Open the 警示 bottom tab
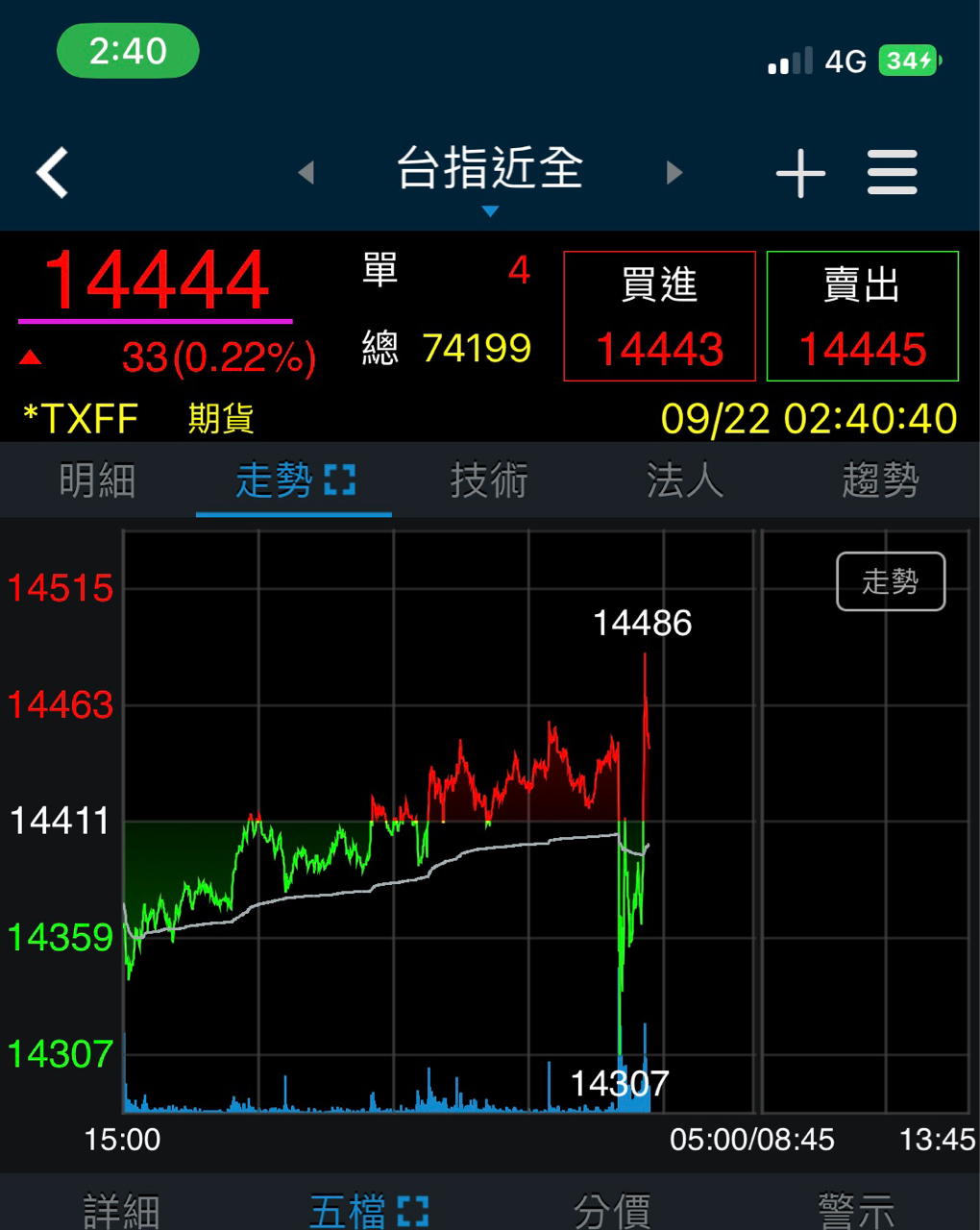 (856, 1210)
